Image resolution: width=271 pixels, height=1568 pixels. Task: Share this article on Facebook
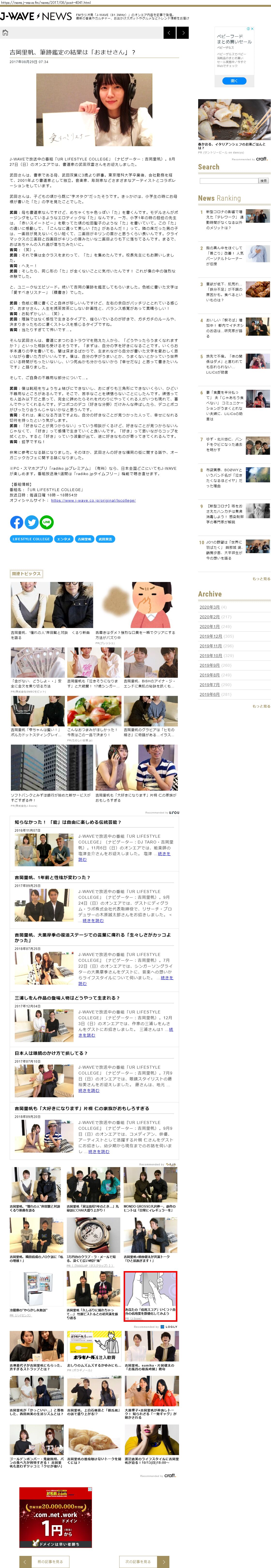click(x=16, y=522)
